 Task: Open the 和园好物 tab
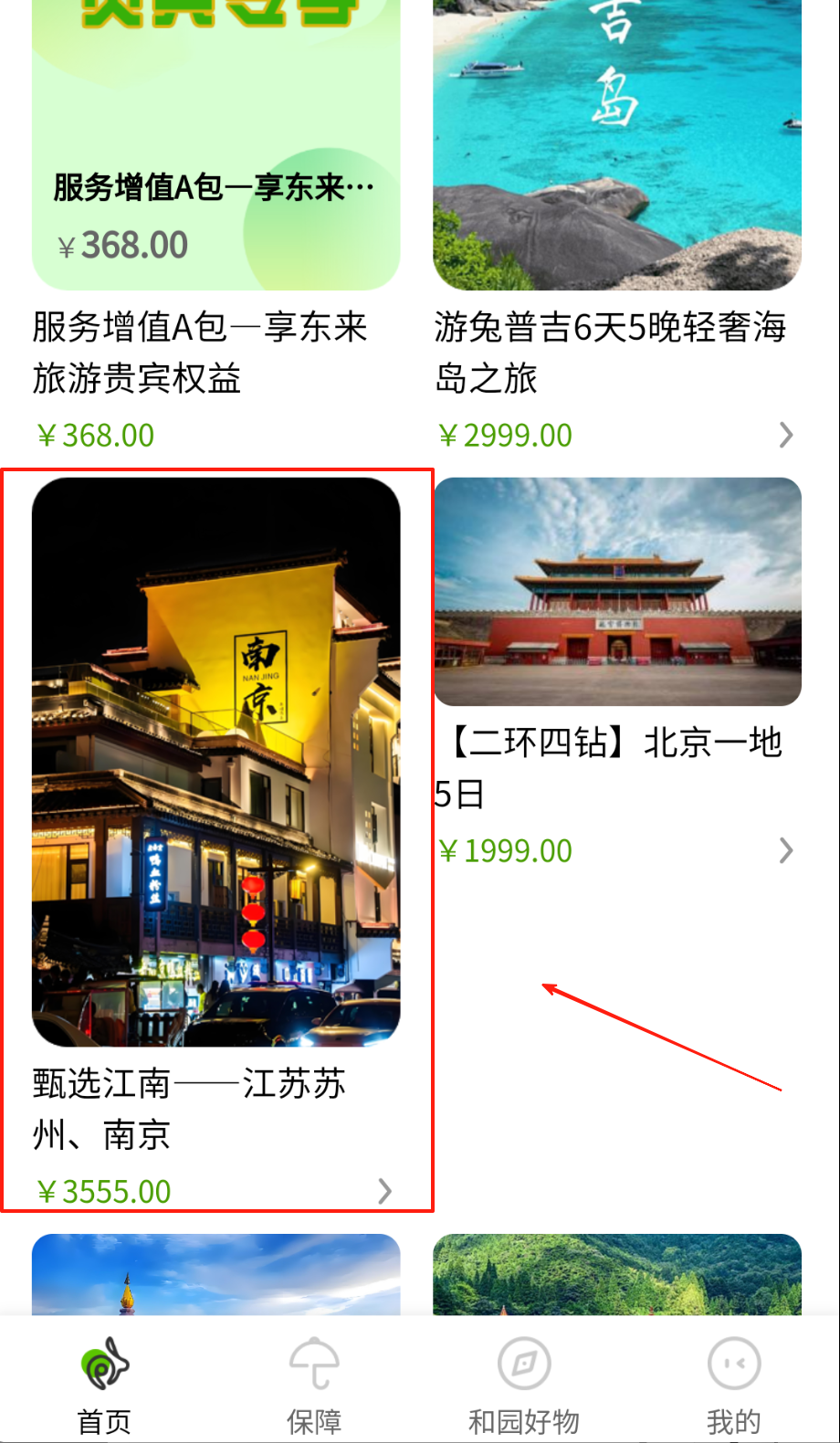(524, 1384)
